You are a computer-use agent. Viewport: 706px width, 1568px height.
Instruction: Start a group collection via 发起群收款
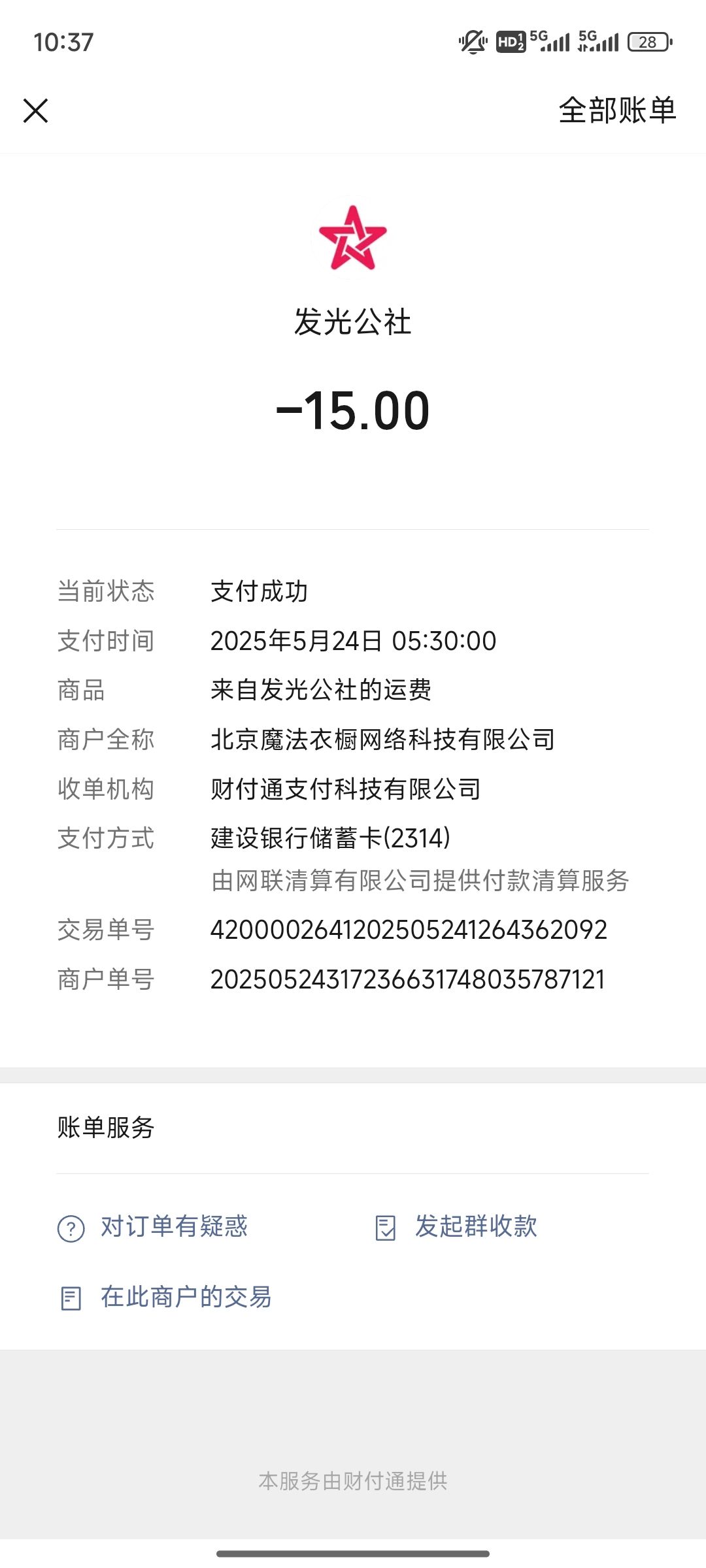click(456, 1227)
